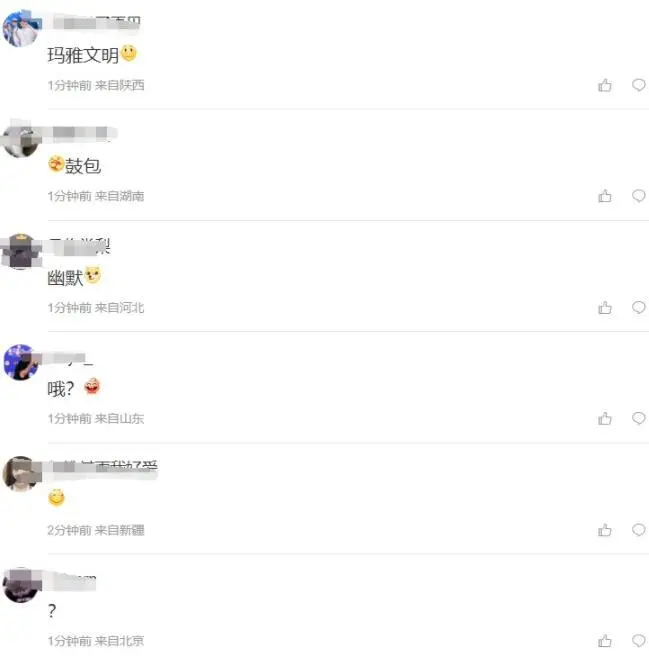View the avatar of the "鼓包" commenter

pyautogui.click(x=20, y=140)
